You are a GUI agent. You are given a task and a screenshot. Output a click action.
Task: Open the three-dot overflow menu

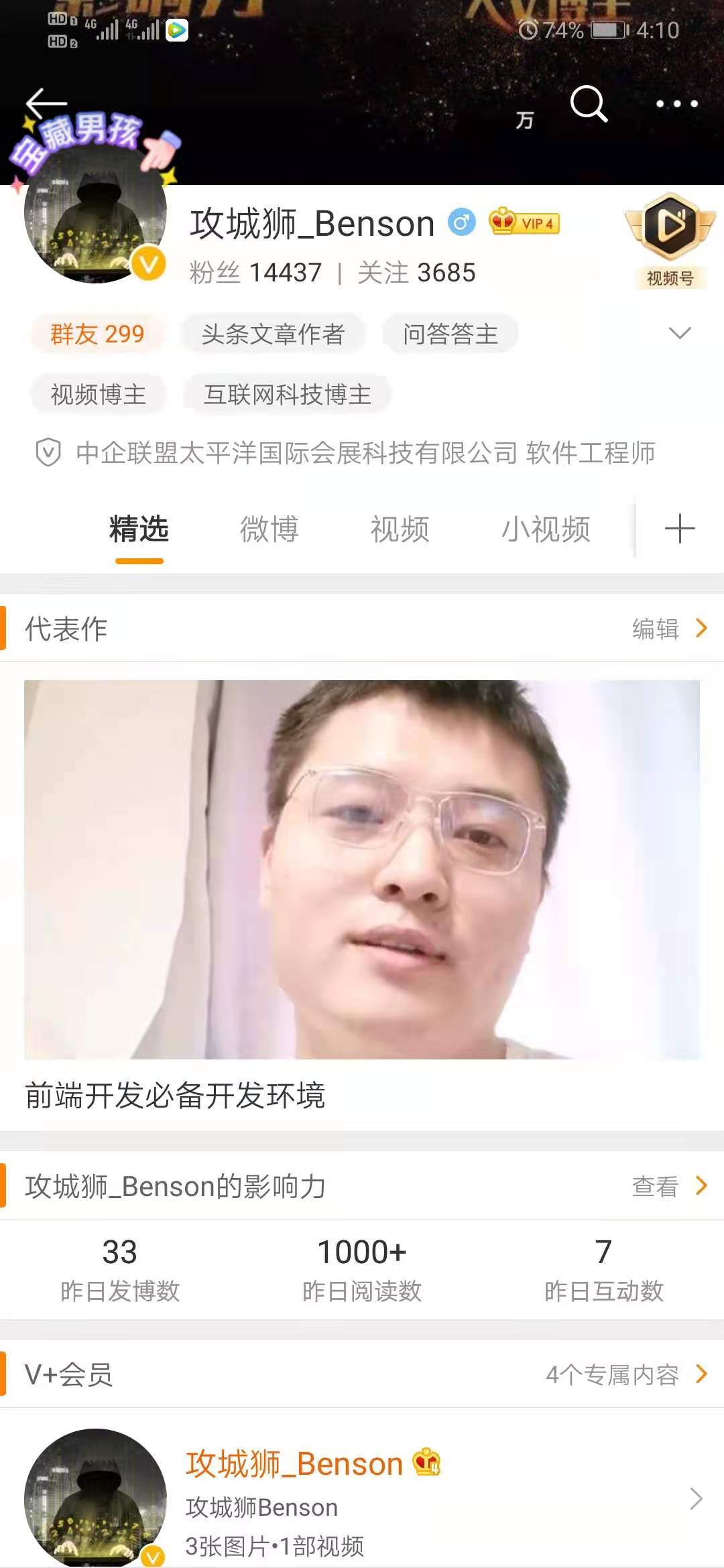(676, 104)
